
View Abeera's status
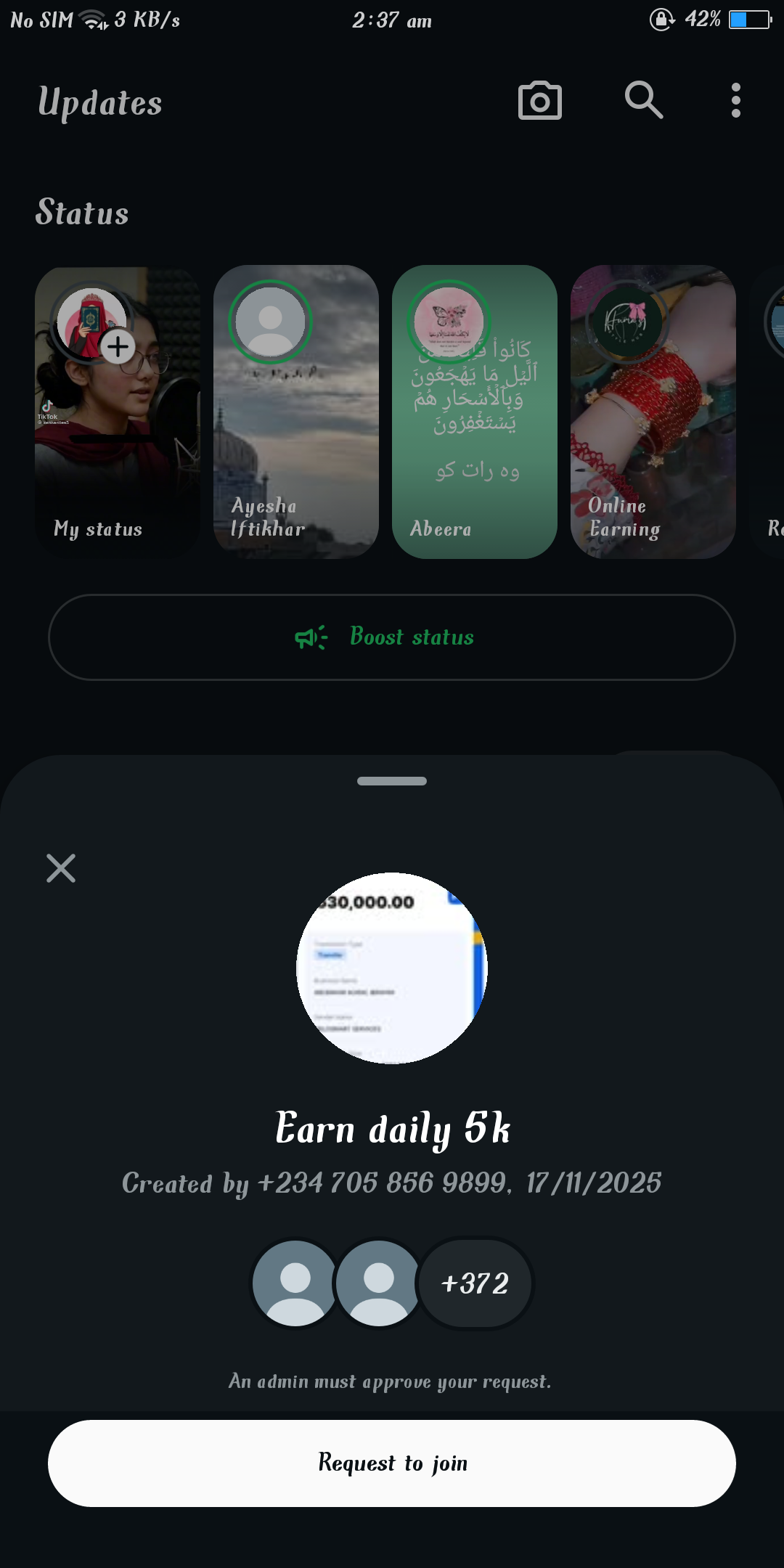(x=474, y=412)
